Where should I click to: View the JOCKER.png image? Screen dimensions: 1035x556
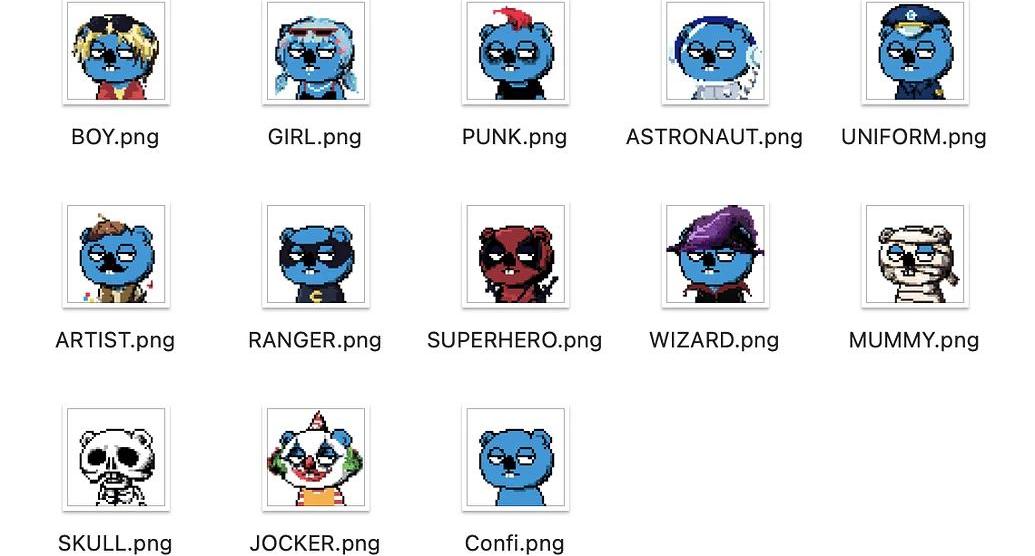click(315, 458)
